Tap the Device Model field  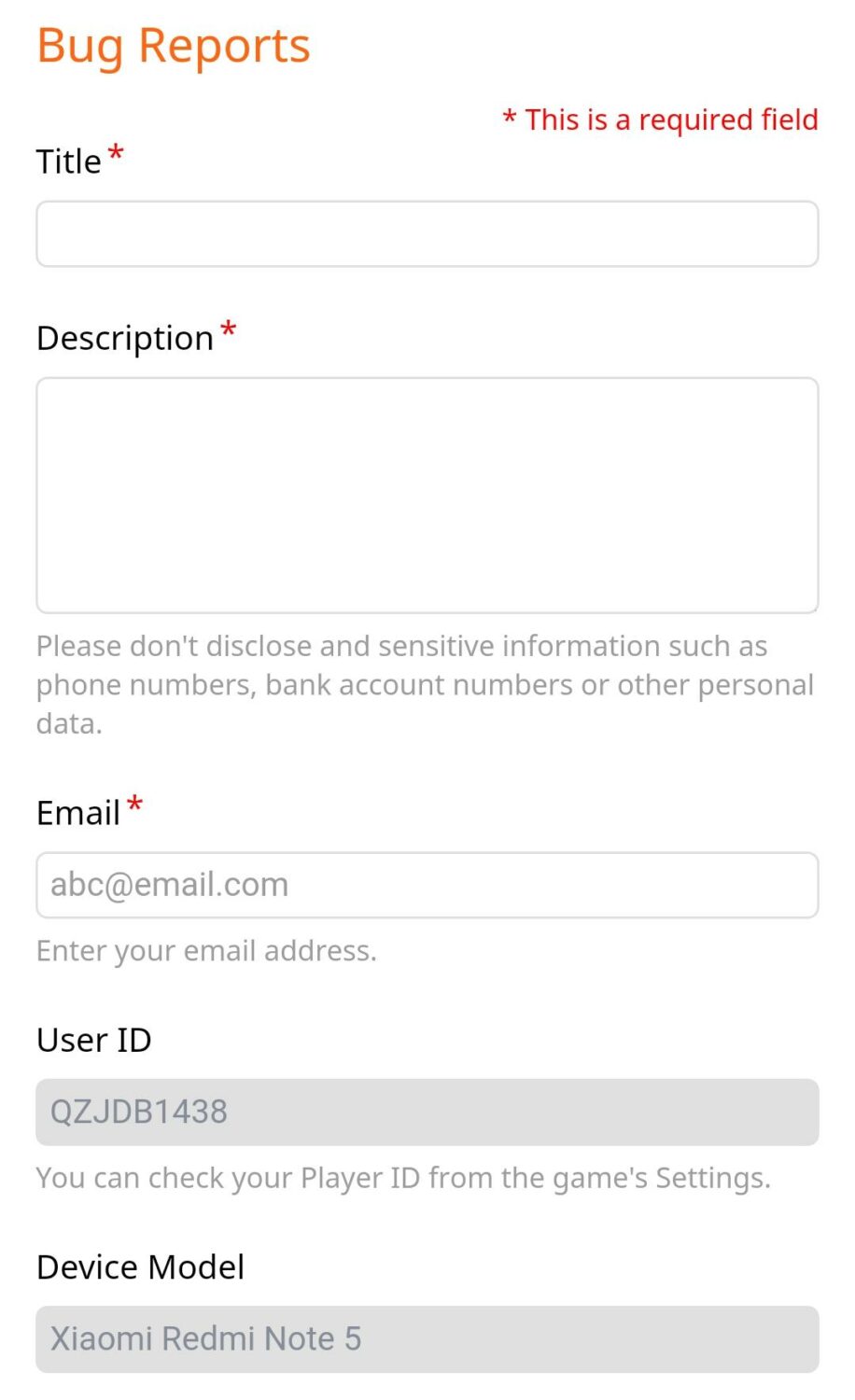(x=427, y=1338)
